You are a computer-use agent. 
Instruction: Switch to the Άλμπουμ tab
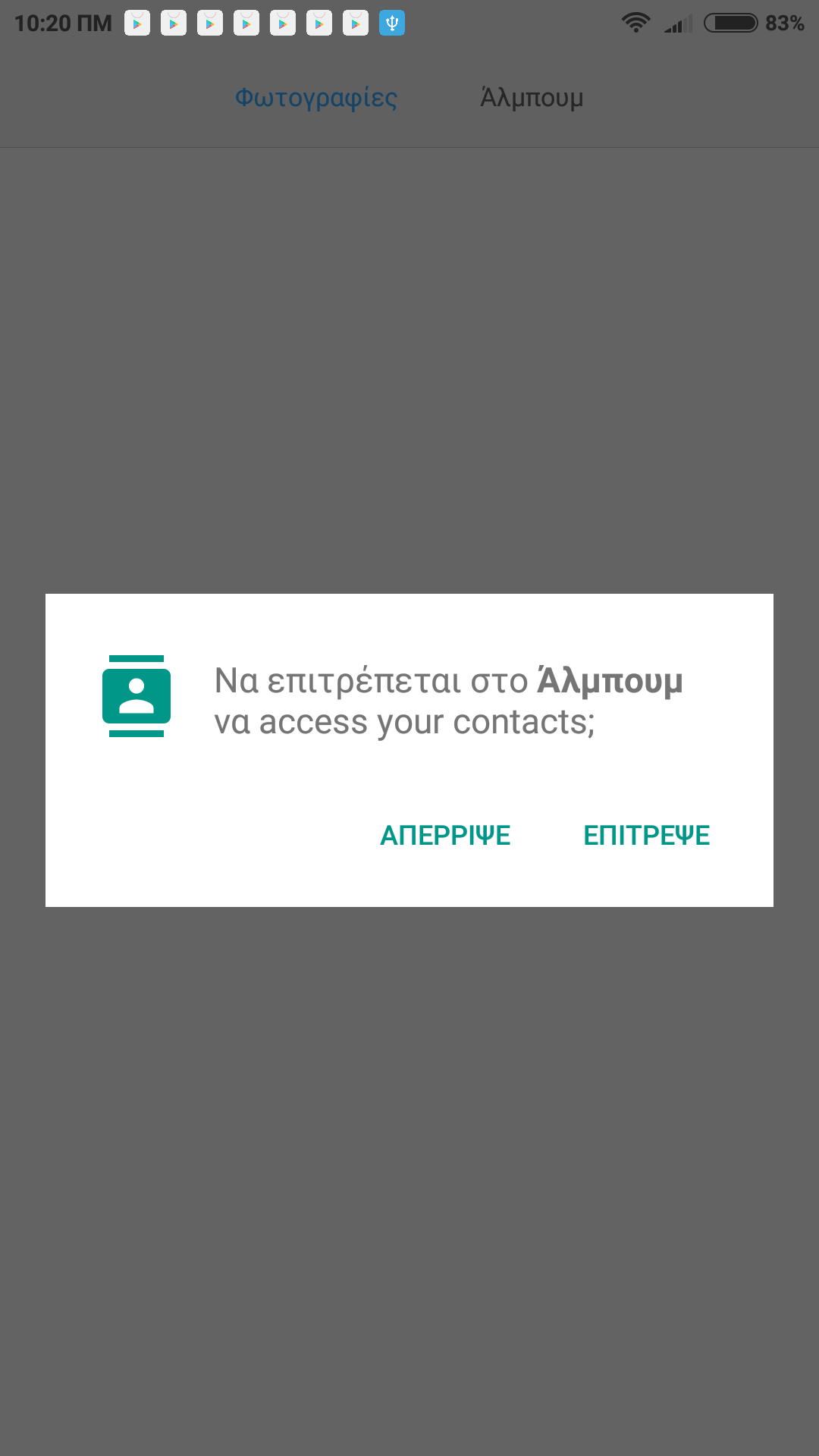[532, 97]
